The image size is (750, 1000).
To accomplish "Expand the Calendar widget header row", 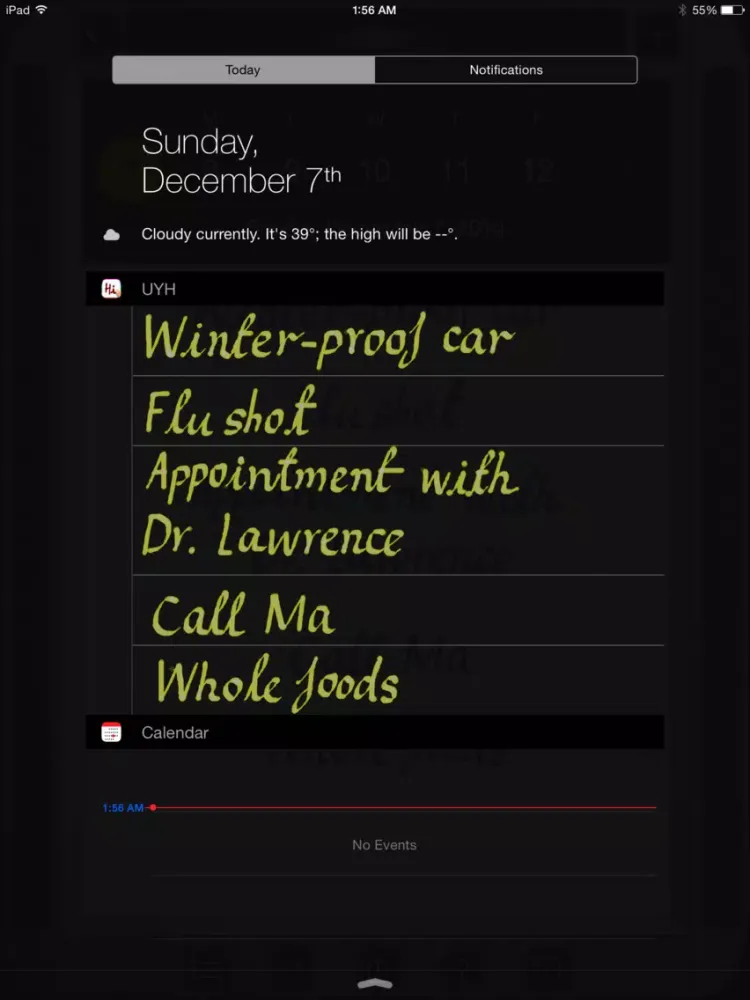I will (375, 732).
